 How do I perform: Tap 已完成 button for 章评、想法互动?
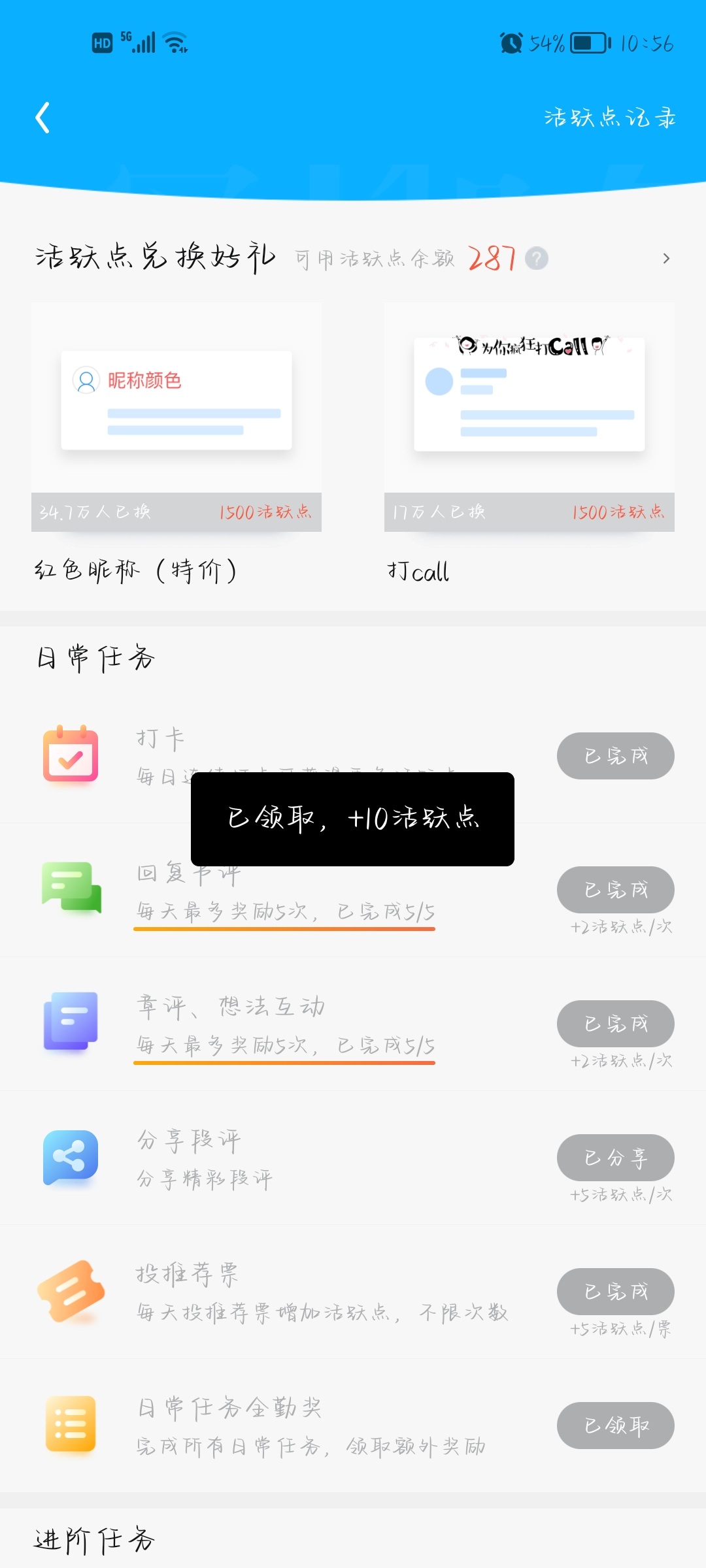click(x=615, y=1024)
